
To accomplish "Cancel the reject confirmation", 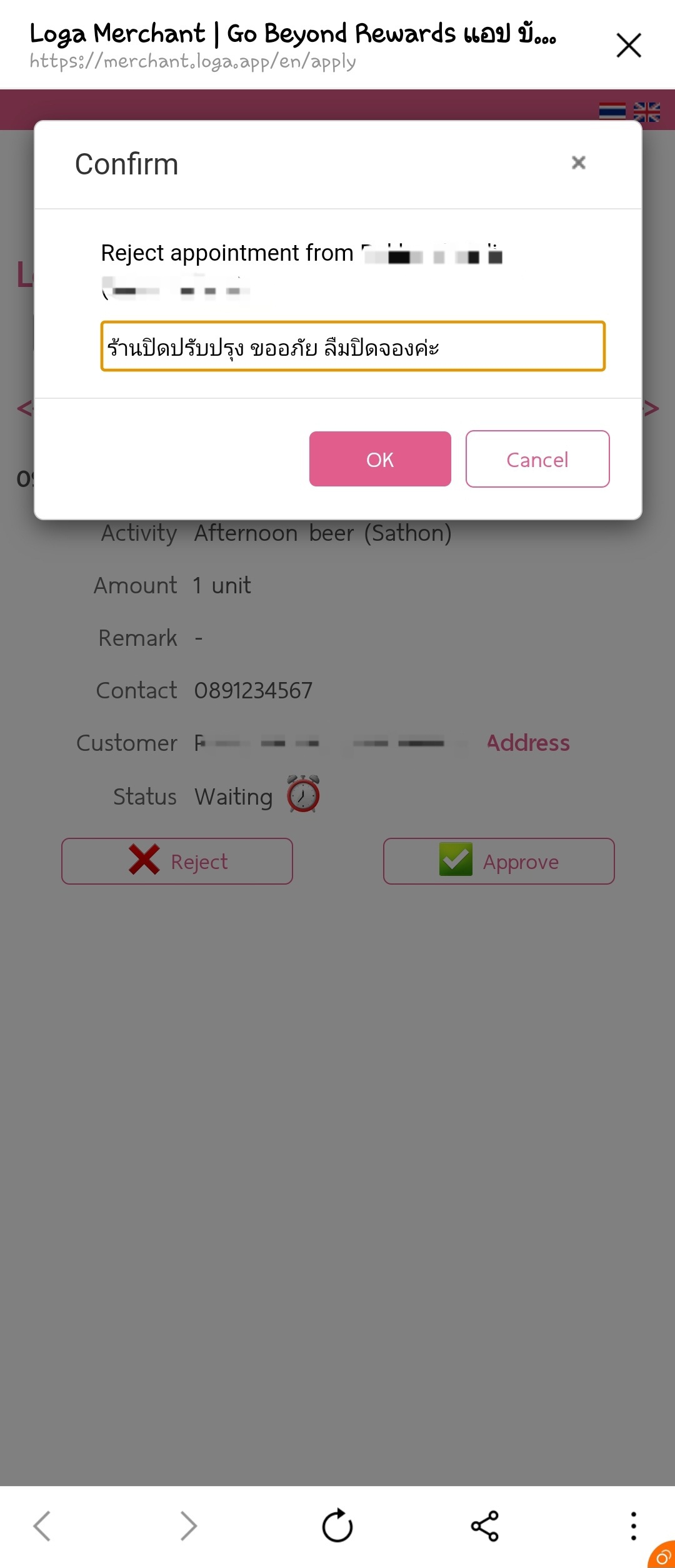I will pos(537,459).
